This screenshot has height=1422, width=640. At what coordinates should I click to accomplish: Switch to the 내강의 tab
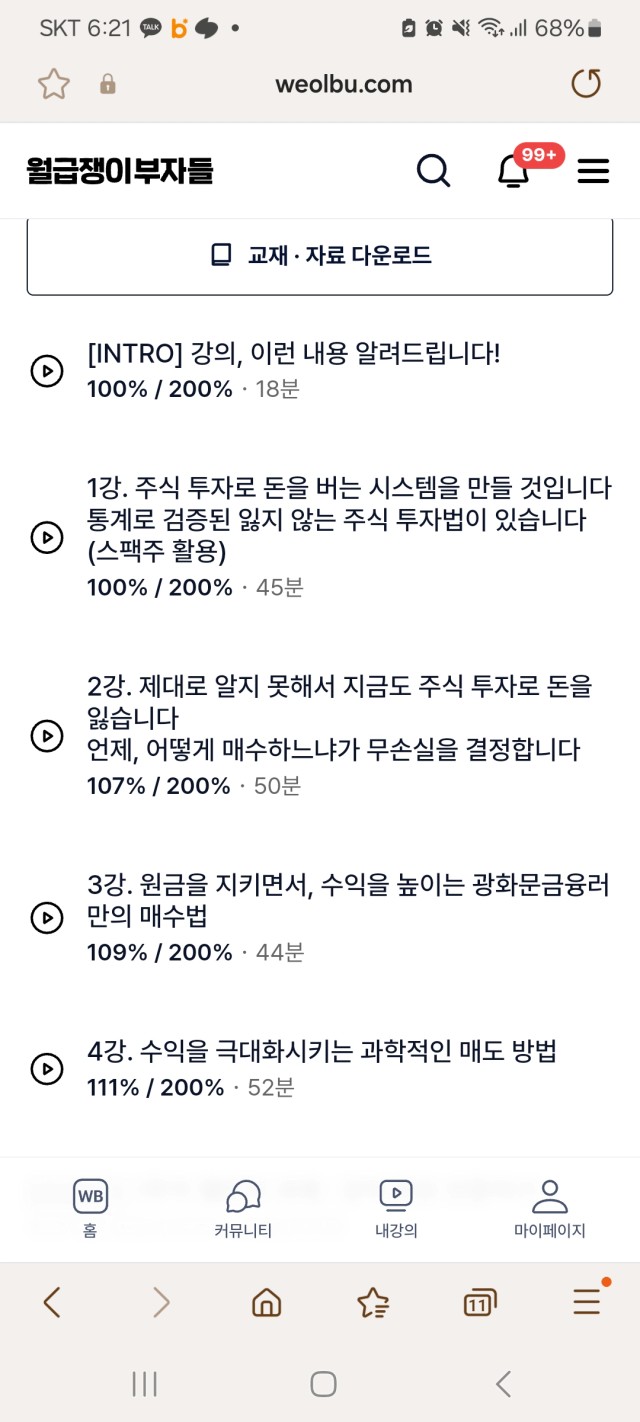pyautogui.click(x=396, y=1209)
